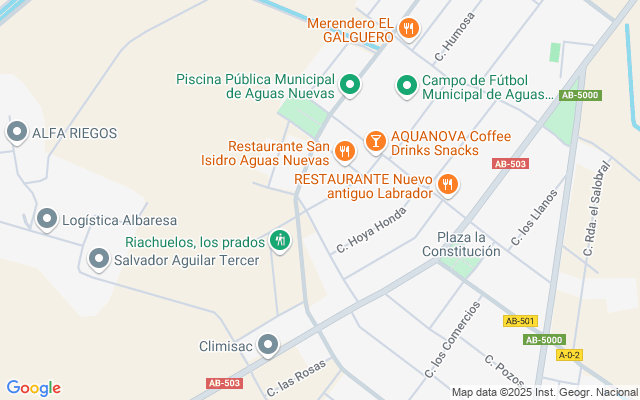Select the Riachuelos, los prados park pin

point(280,241)
